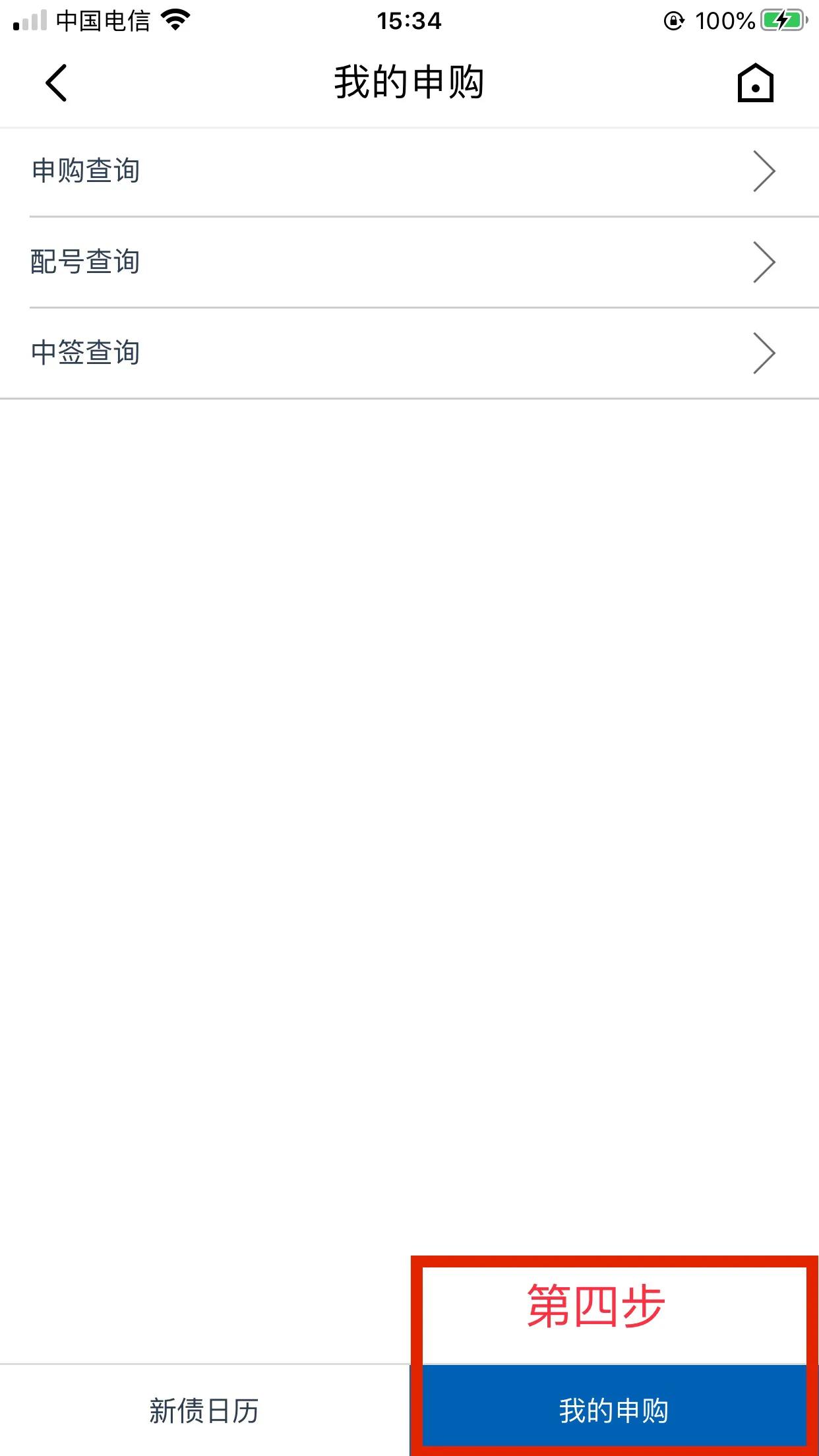Tap the left-pointing back chevron
The width and height of the screenshot is (819, 1456).
[x=55, y=84]
